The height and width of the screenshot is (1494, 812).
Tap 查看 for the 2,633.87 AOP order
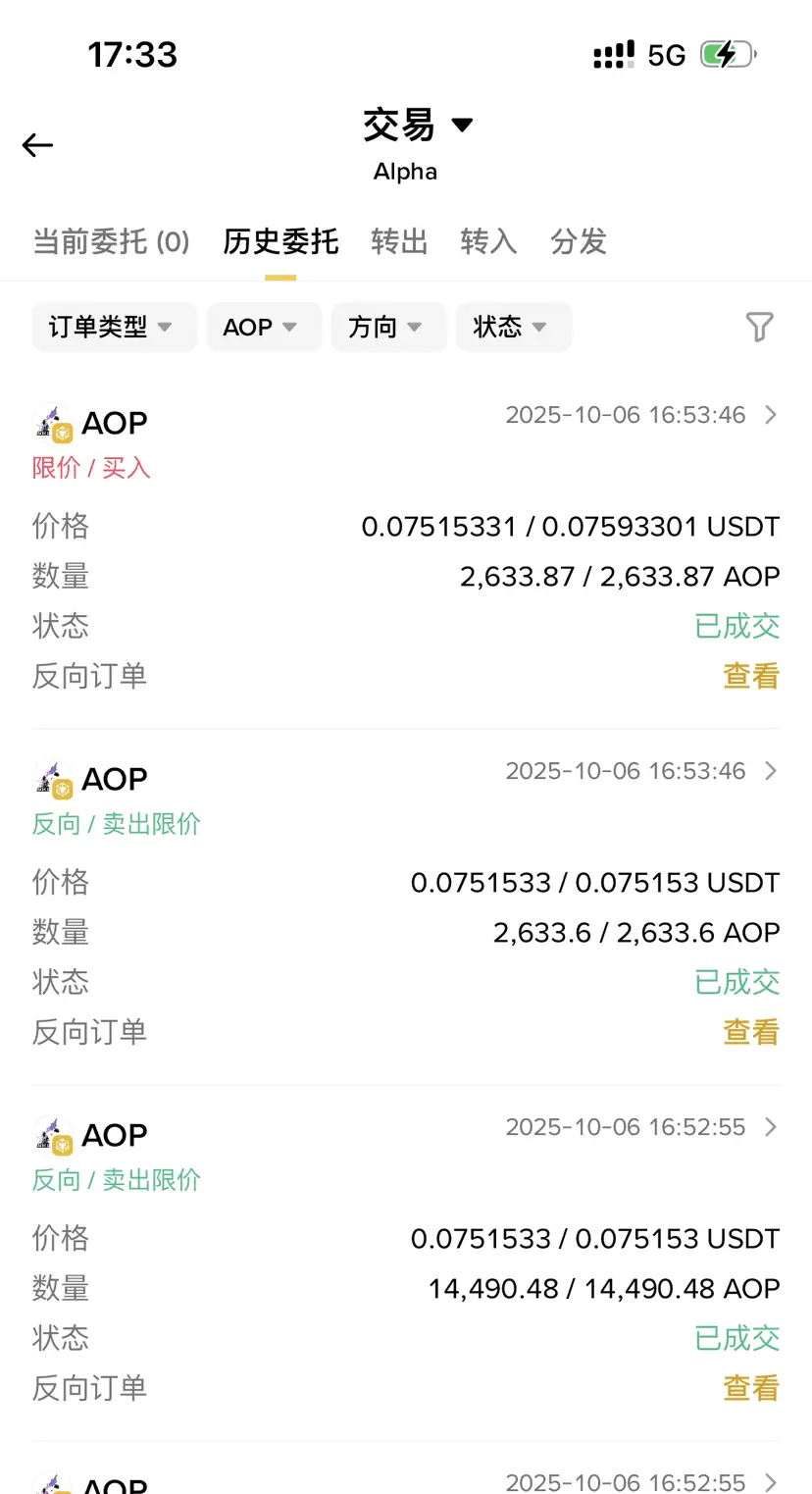point(750,676)
